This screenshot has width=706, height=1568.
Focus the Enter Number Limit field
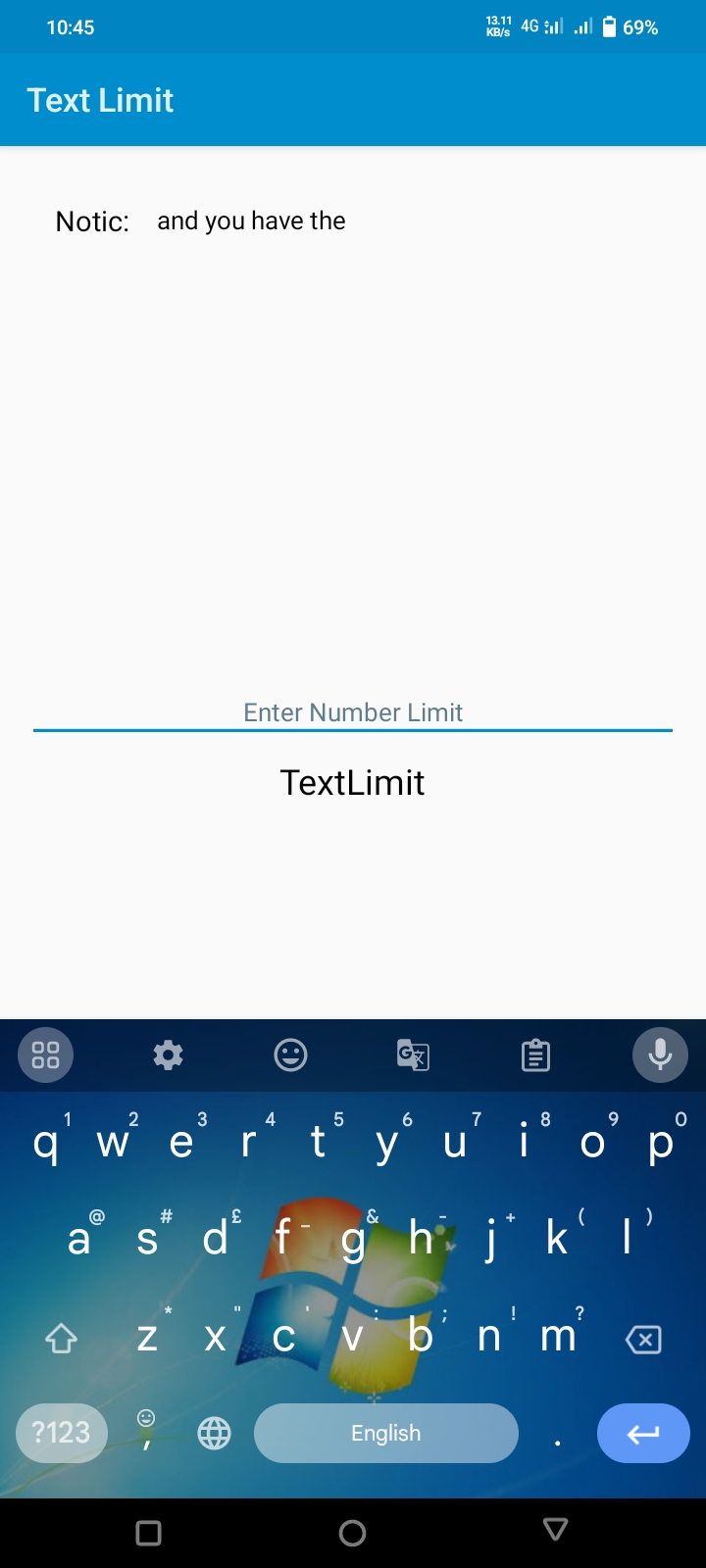353,711
